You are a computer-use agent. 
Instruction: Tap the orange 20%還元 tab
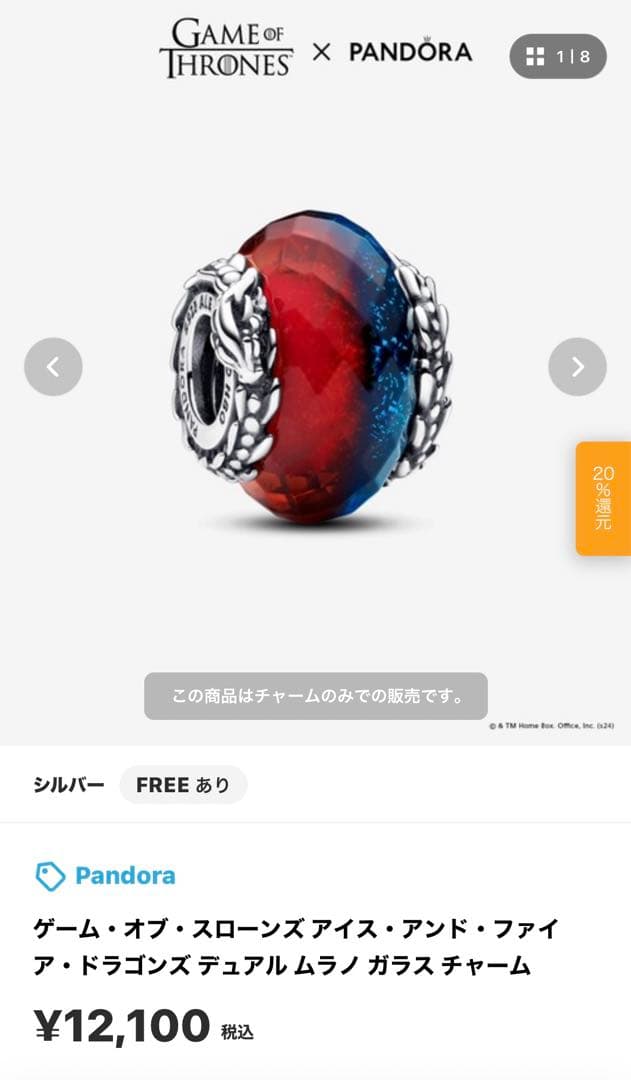coord(603,498)
